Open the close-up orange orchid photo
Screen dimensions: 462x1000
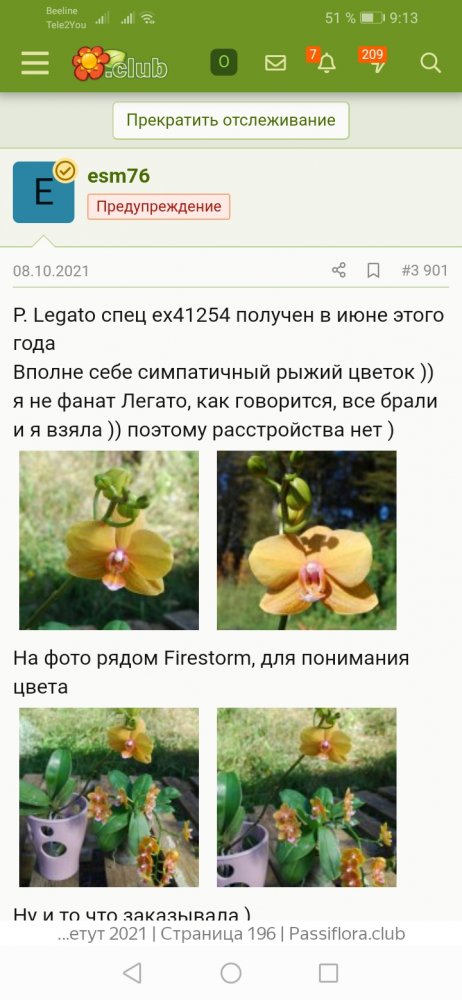coord(307,540)
